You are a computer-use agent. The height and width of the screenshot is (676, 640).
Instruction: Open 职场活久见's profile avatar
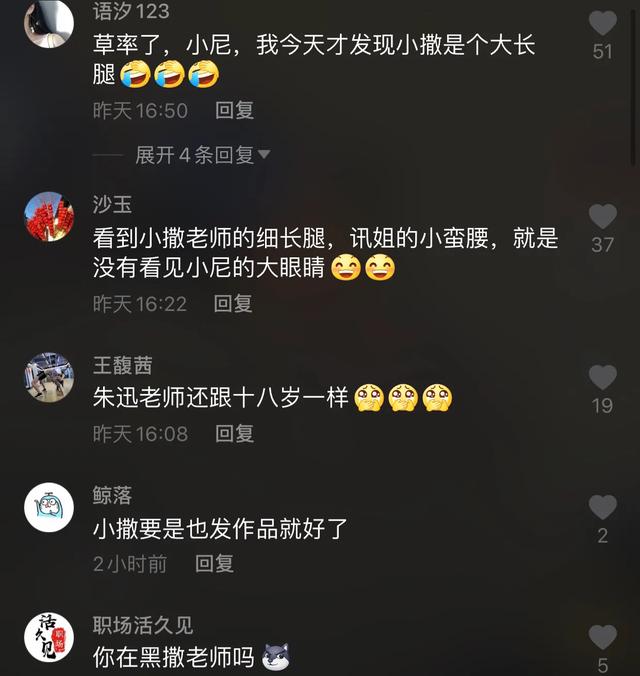point(49,638)
